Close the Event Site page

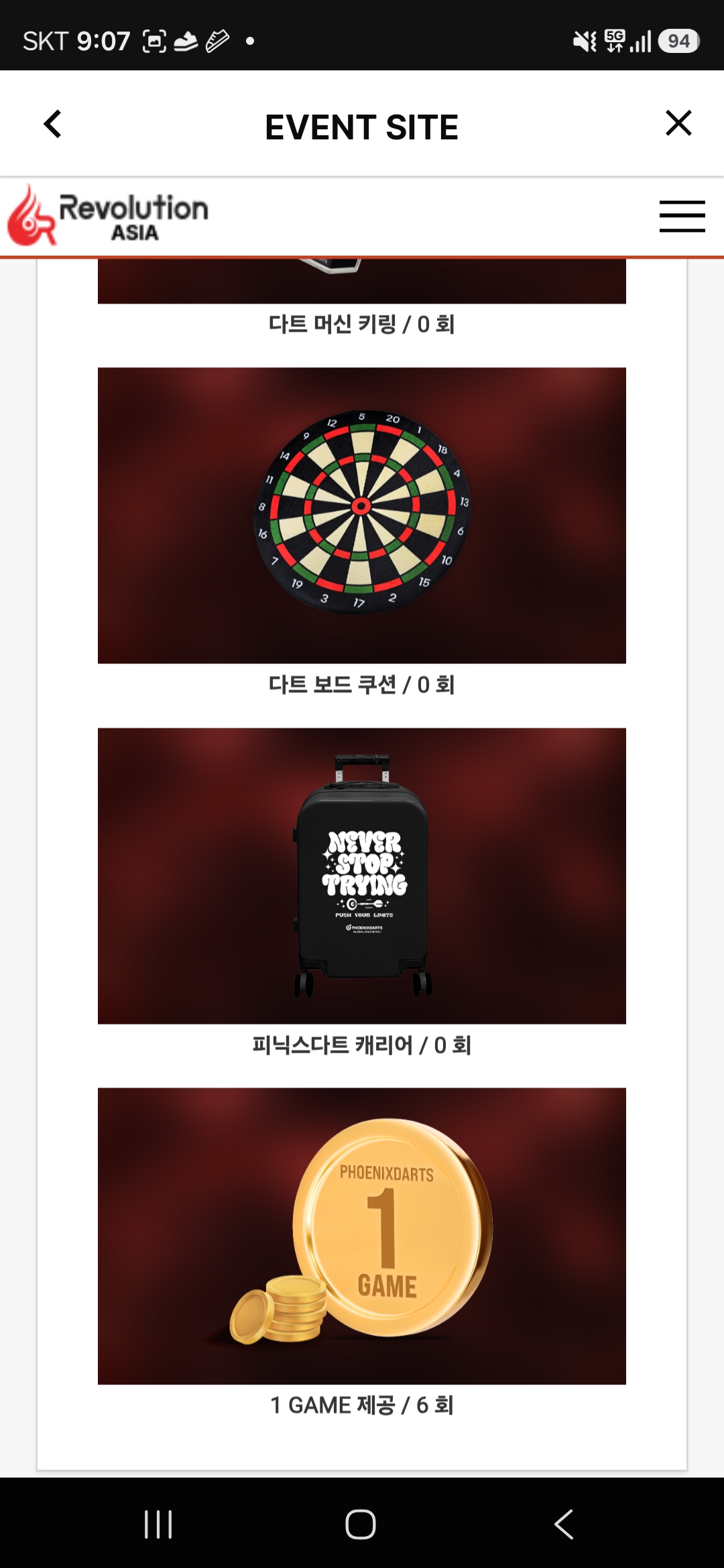coord(678,123)
